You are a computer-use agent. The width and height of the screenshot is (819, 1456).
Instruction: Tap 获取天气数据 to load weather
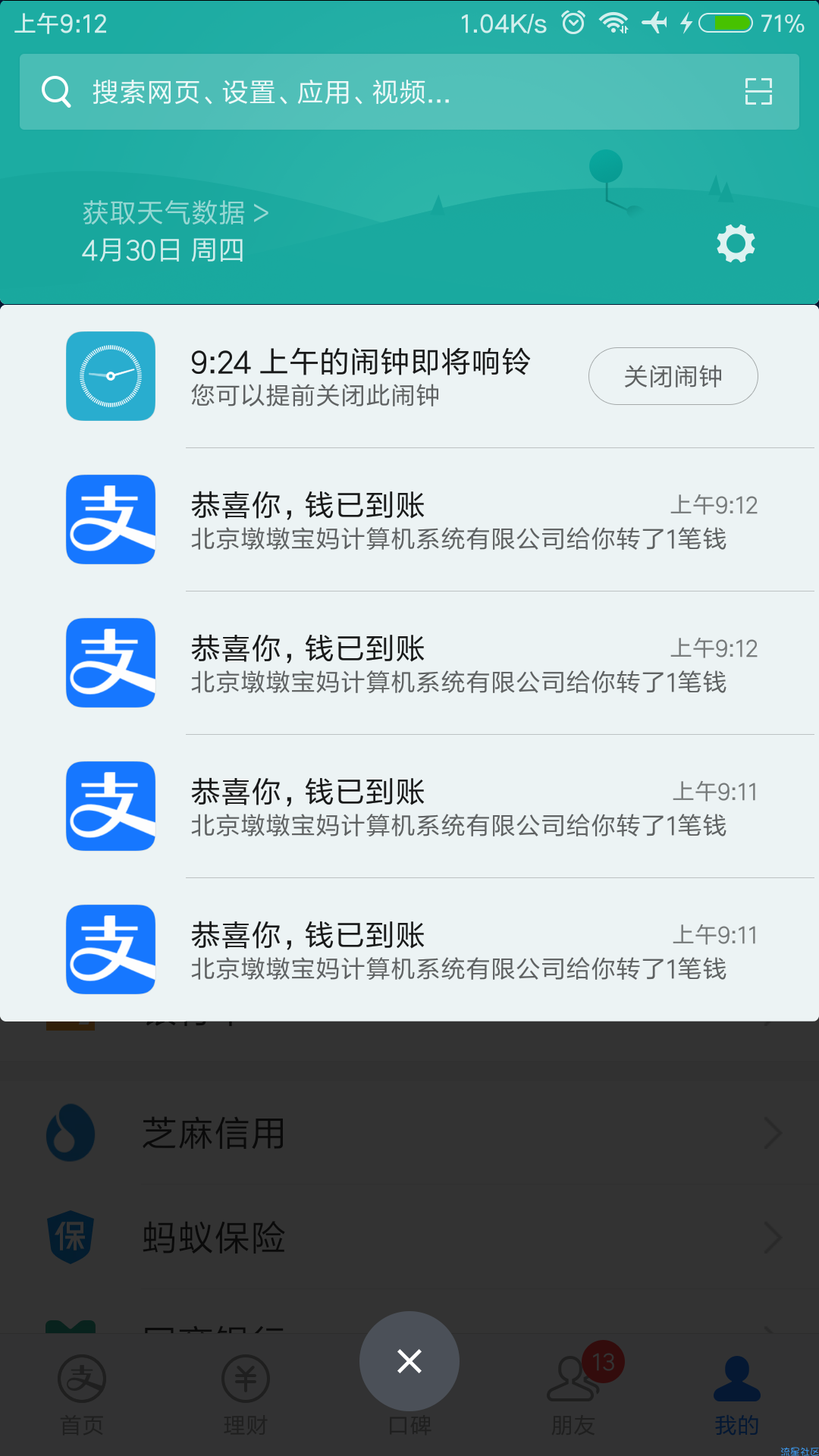tap(175, 213)
